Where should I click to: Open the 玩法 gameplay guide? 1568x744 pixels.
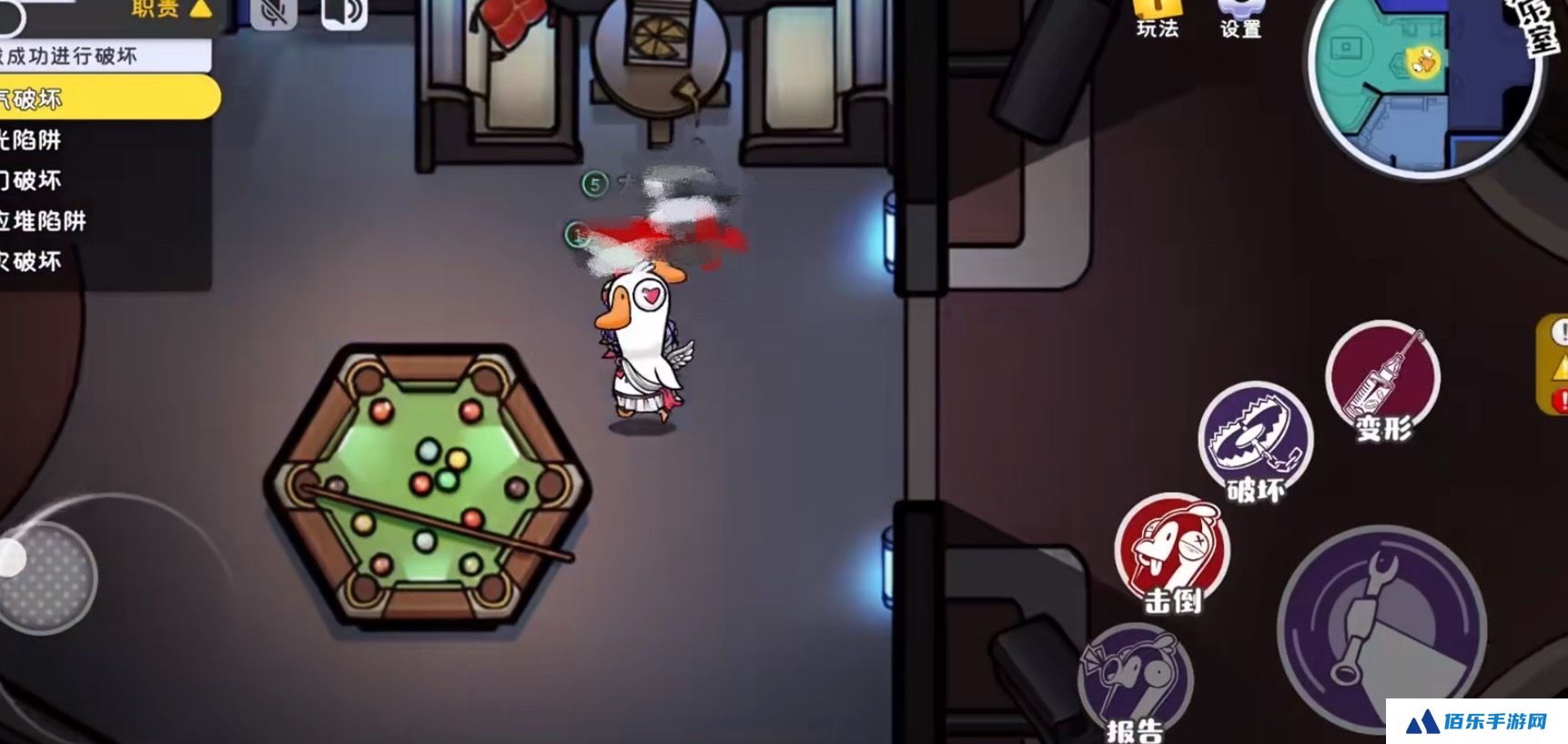[x=1157, y=18]
